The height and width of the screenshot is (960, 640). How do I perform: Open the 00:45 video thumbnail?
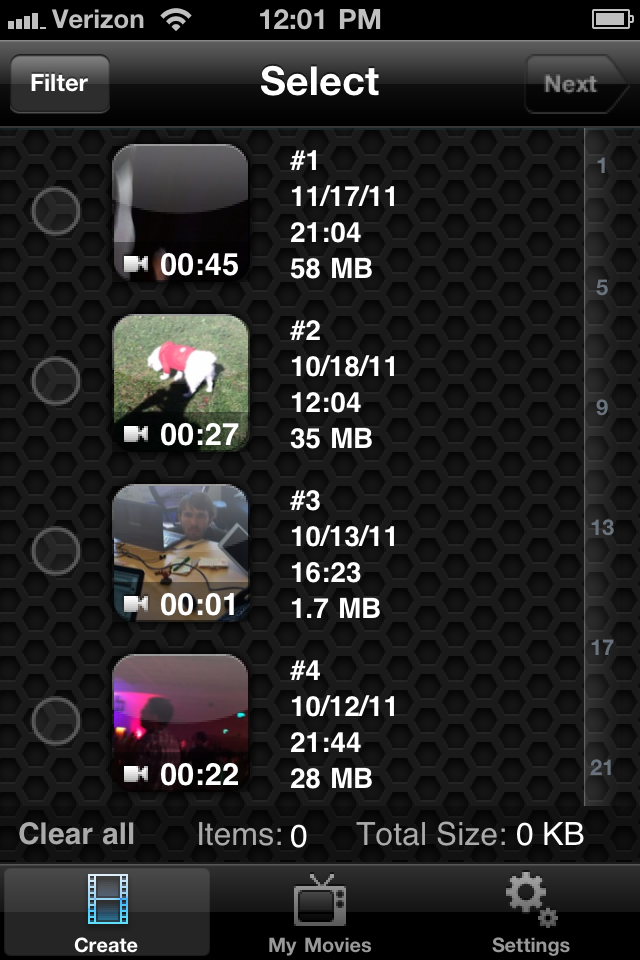[180, 212]
